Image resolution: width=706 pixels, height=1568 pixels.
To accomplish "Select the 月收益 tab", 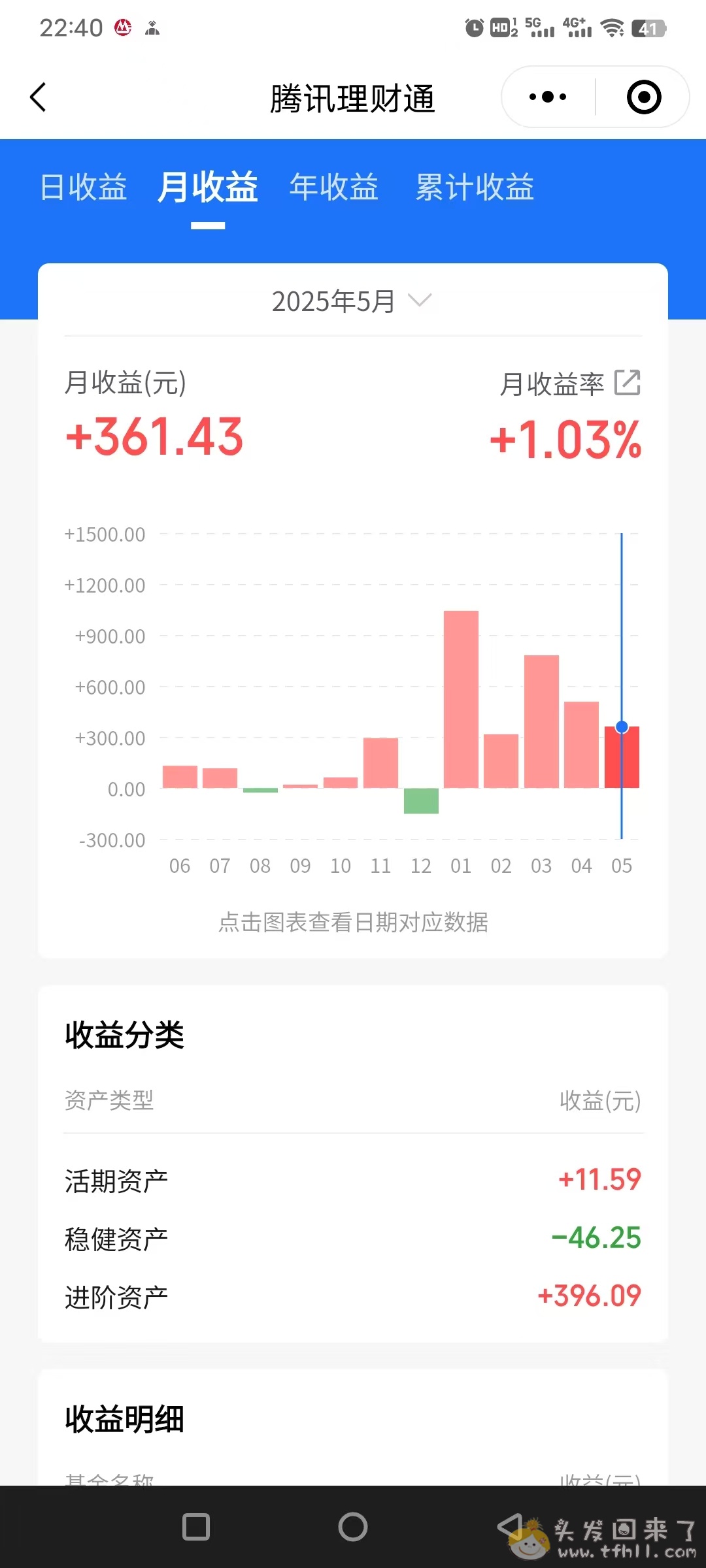I will pyautogui.click(x=208, y=188).
